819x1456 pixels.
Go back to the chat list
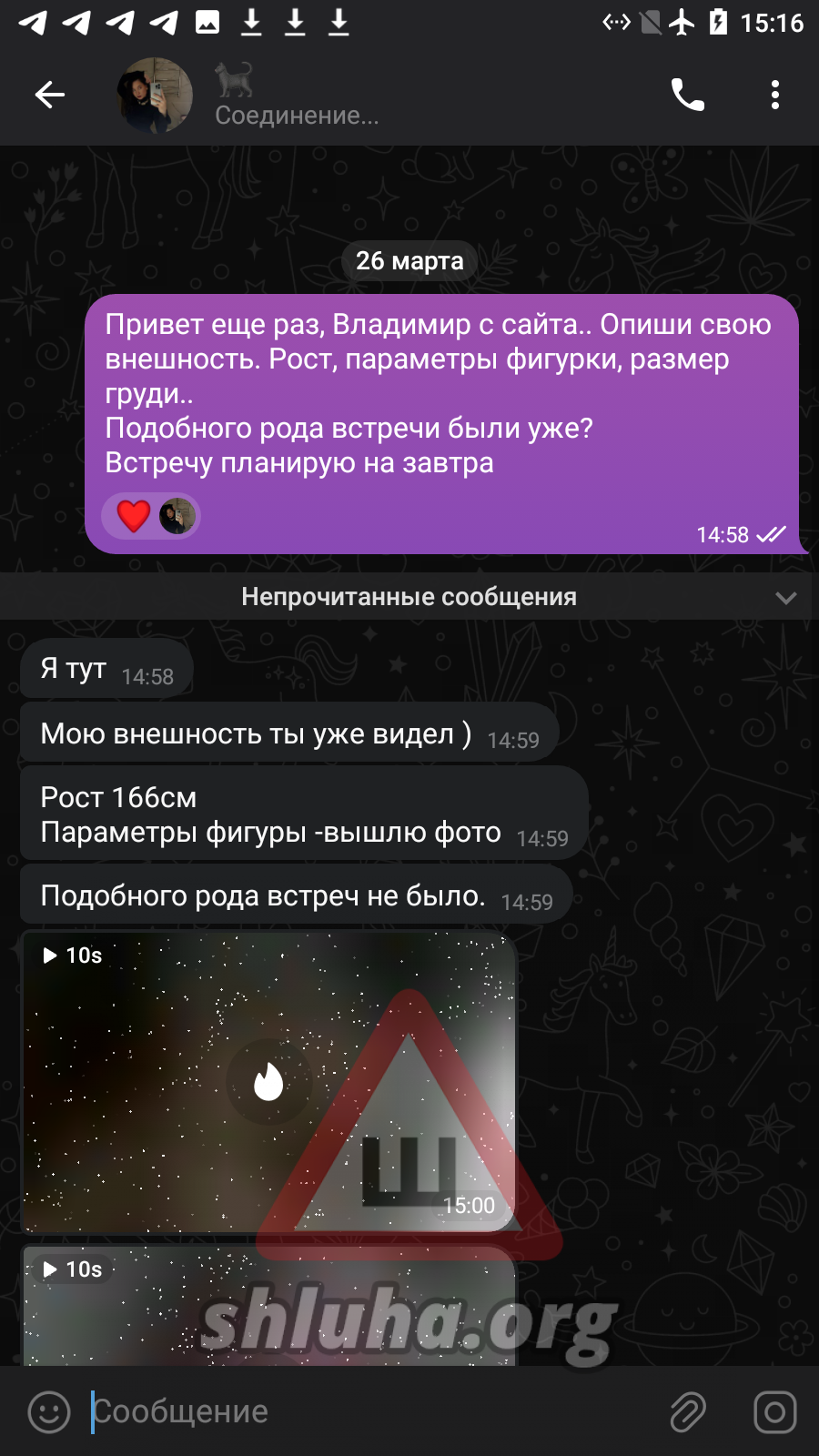pos(50,95)
